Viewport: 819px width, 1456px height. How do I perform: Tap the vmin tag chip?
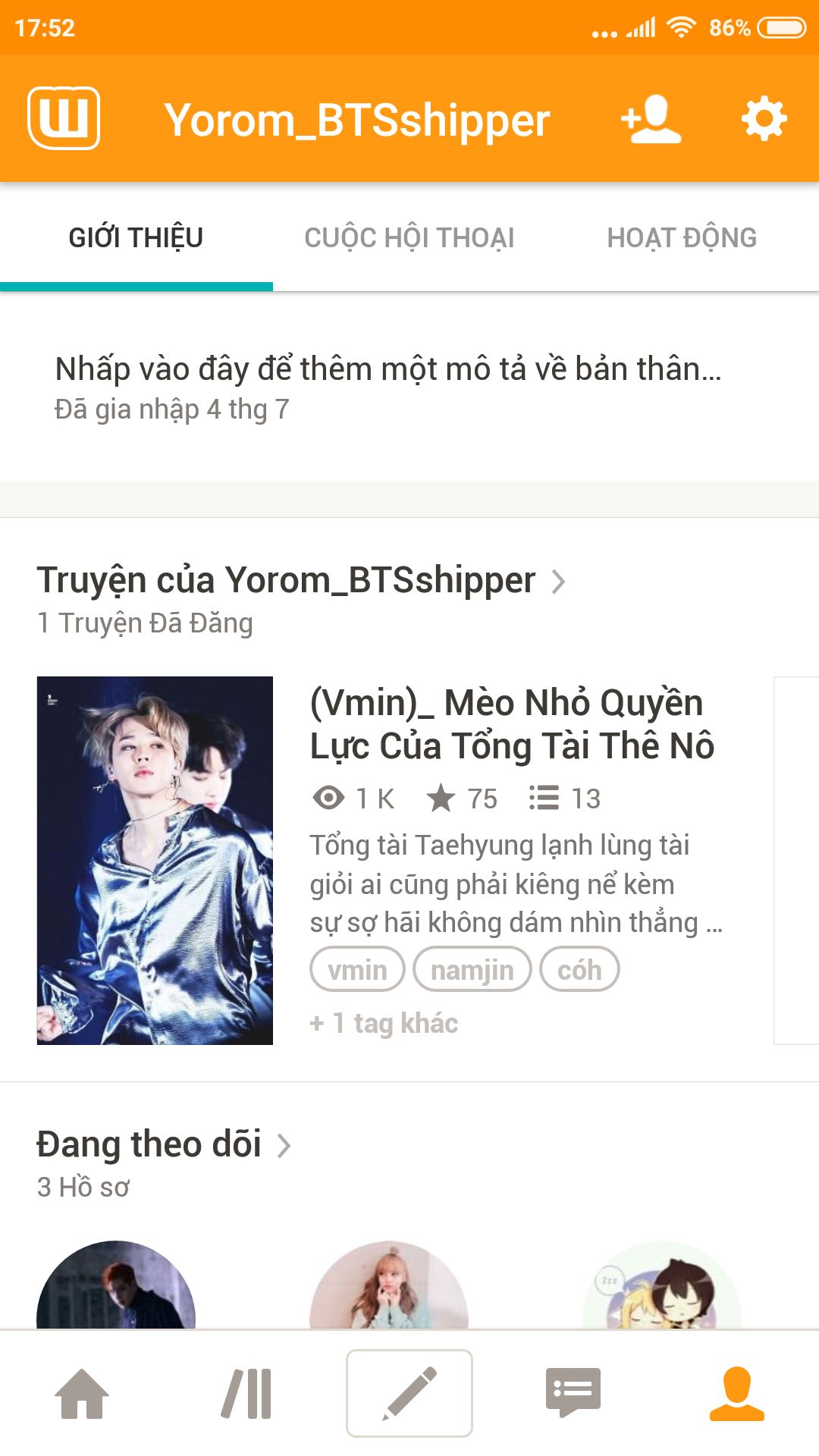357,969
